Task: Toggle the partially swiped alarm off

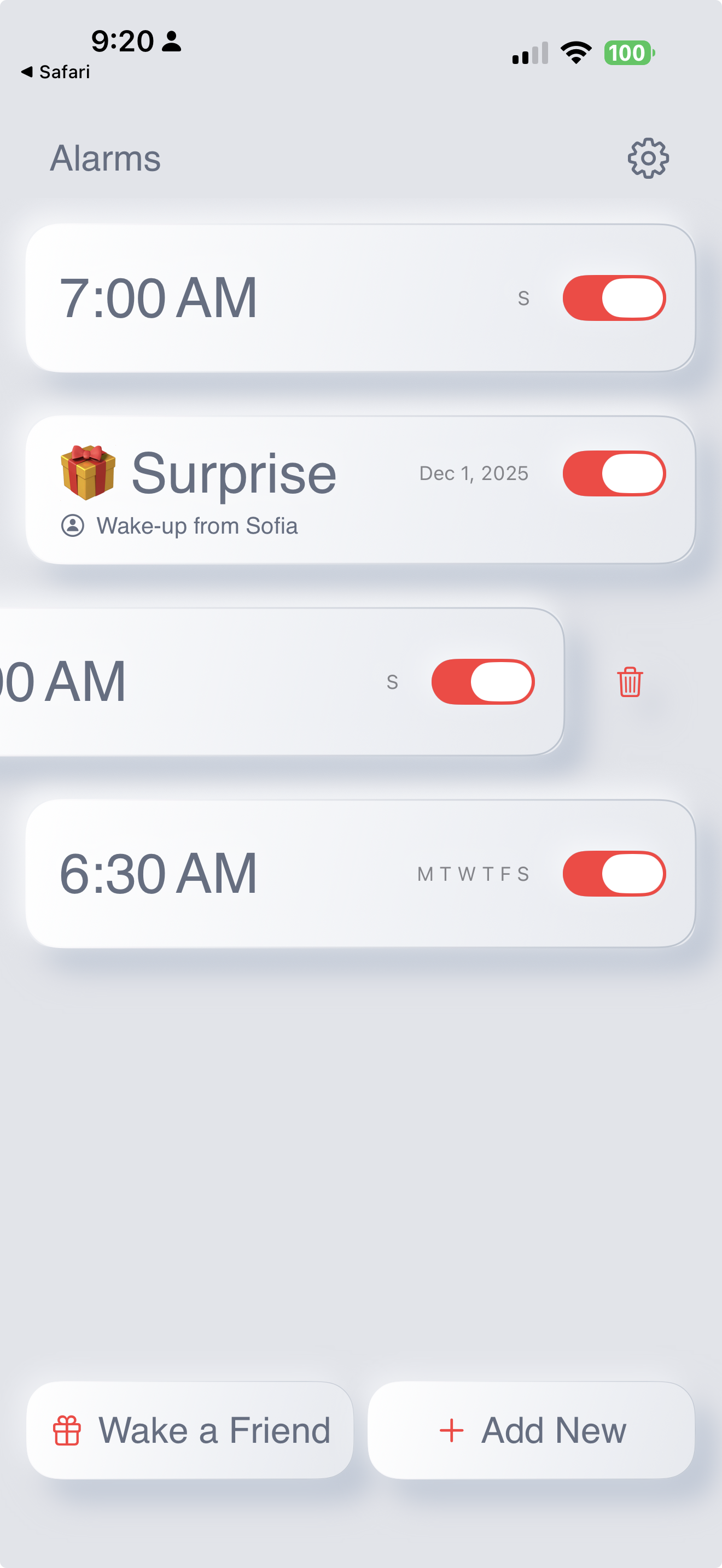Action: click(484, 682)
